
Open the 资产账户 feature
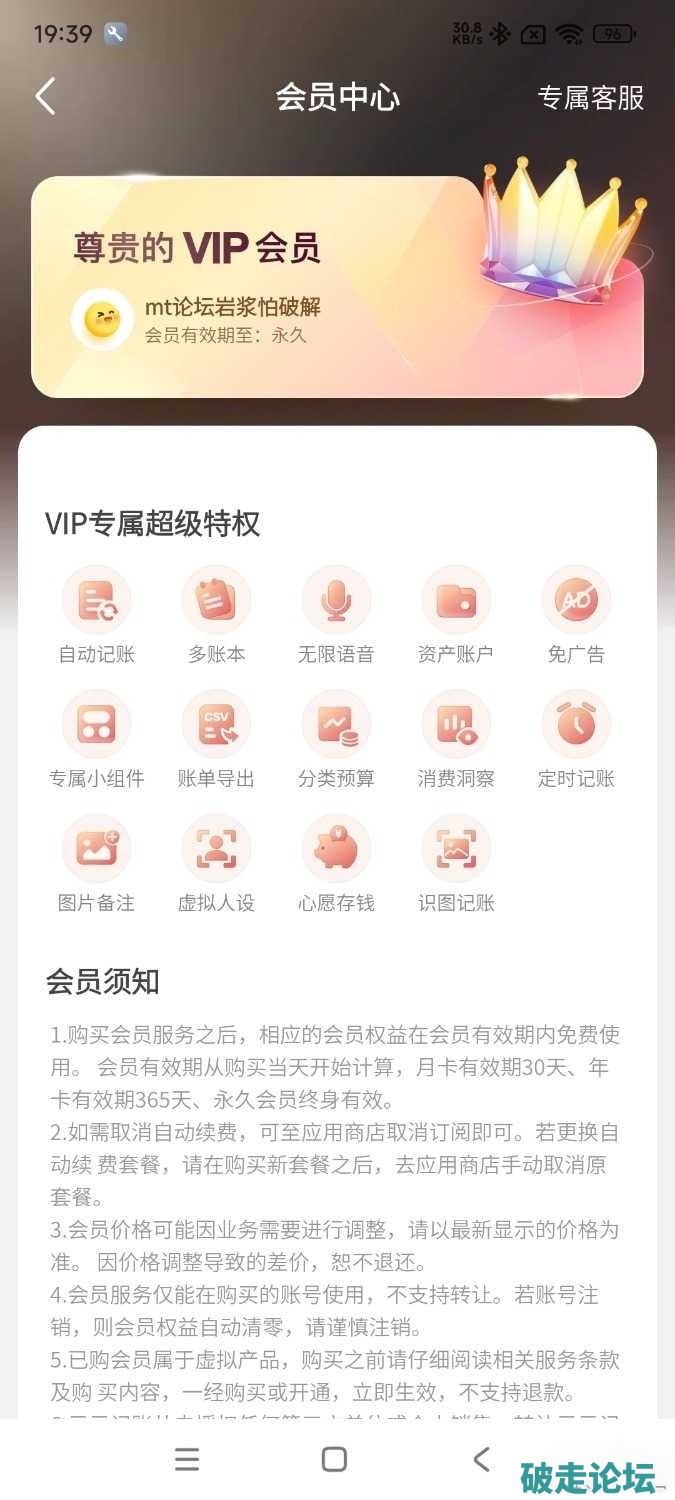pos(456,601)
